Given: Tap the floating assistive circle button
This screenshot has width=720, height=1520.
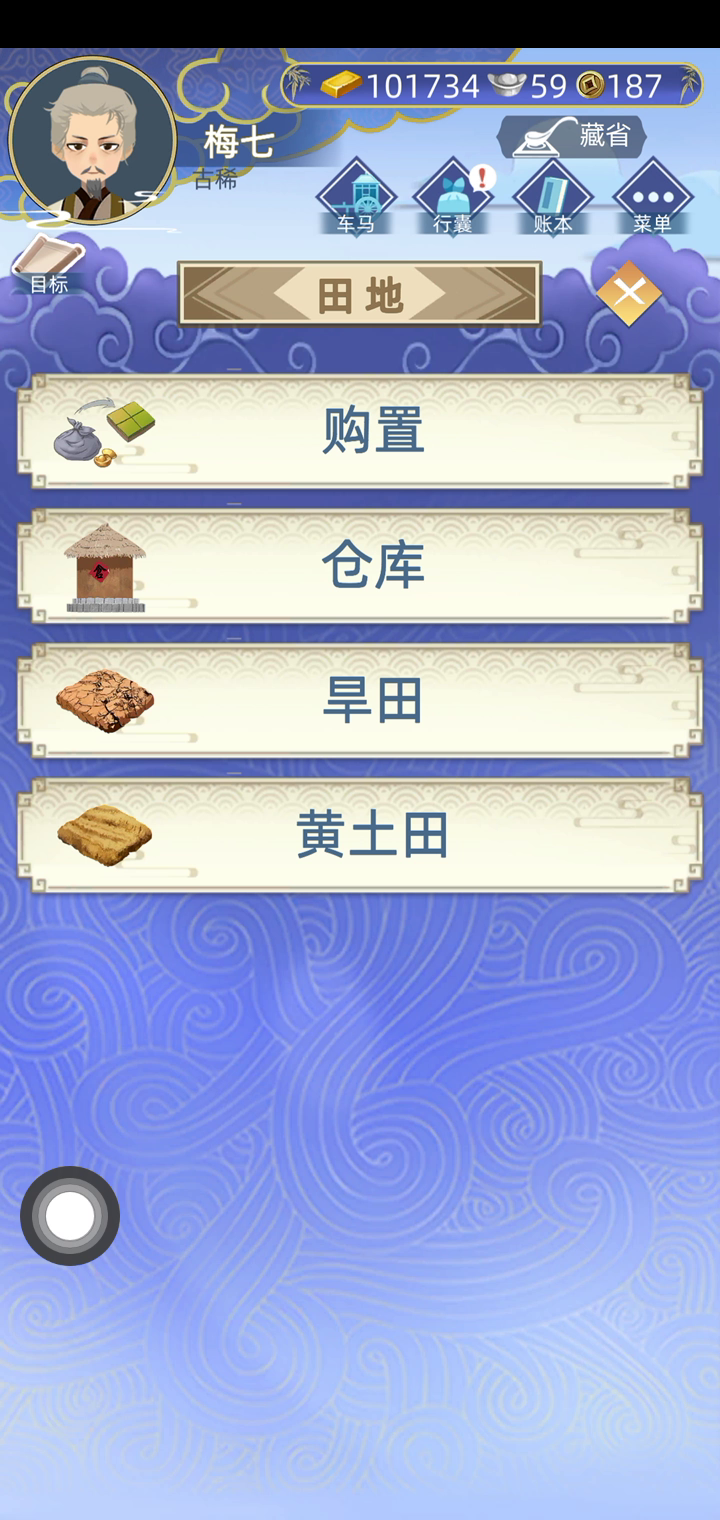Looking at the screenshot, I should pos(70,1216).
